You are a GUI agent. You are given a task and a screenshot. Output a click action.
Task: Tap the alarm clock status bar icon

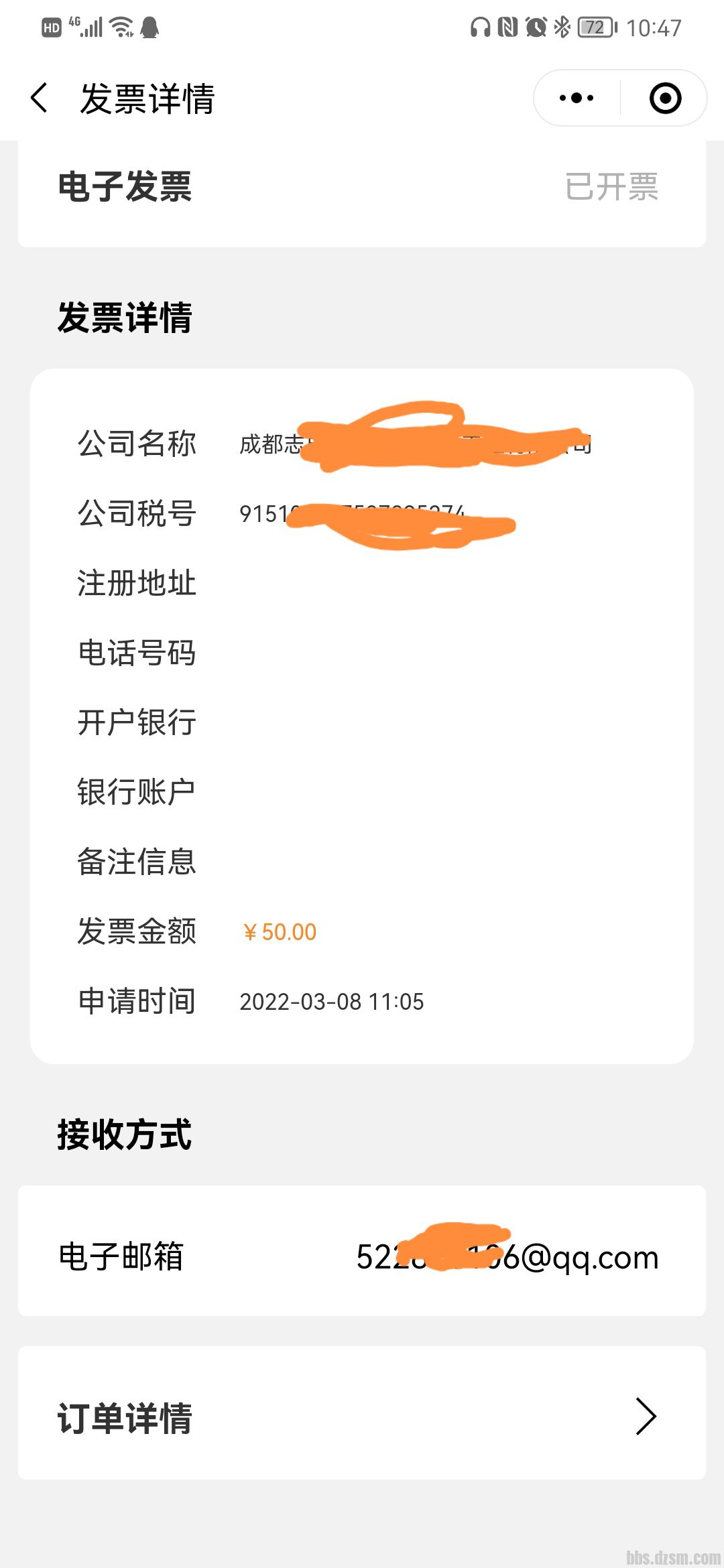point(535,27)
